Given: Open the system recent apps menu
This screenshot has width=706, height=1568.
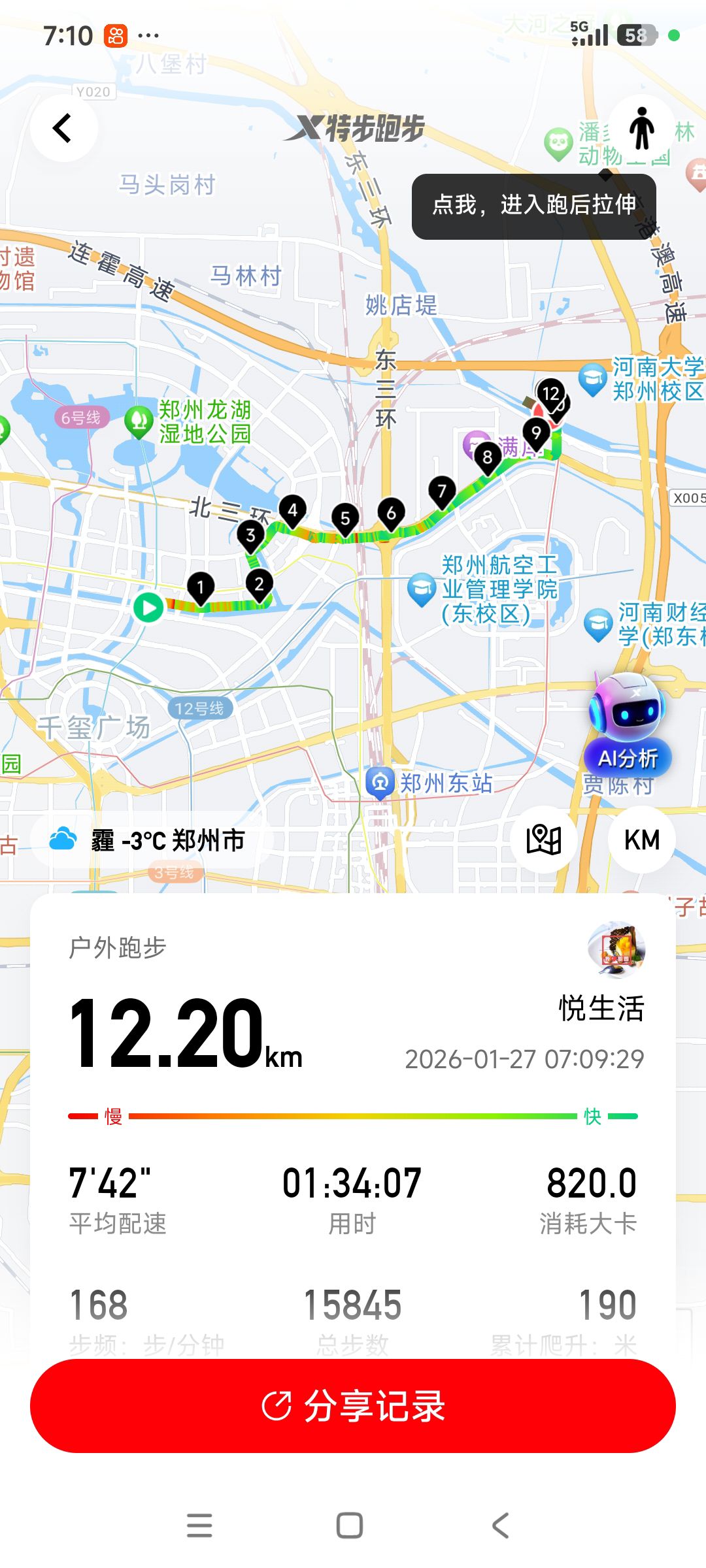Looking at the screenshot, I should click(x=199, y=1526).
